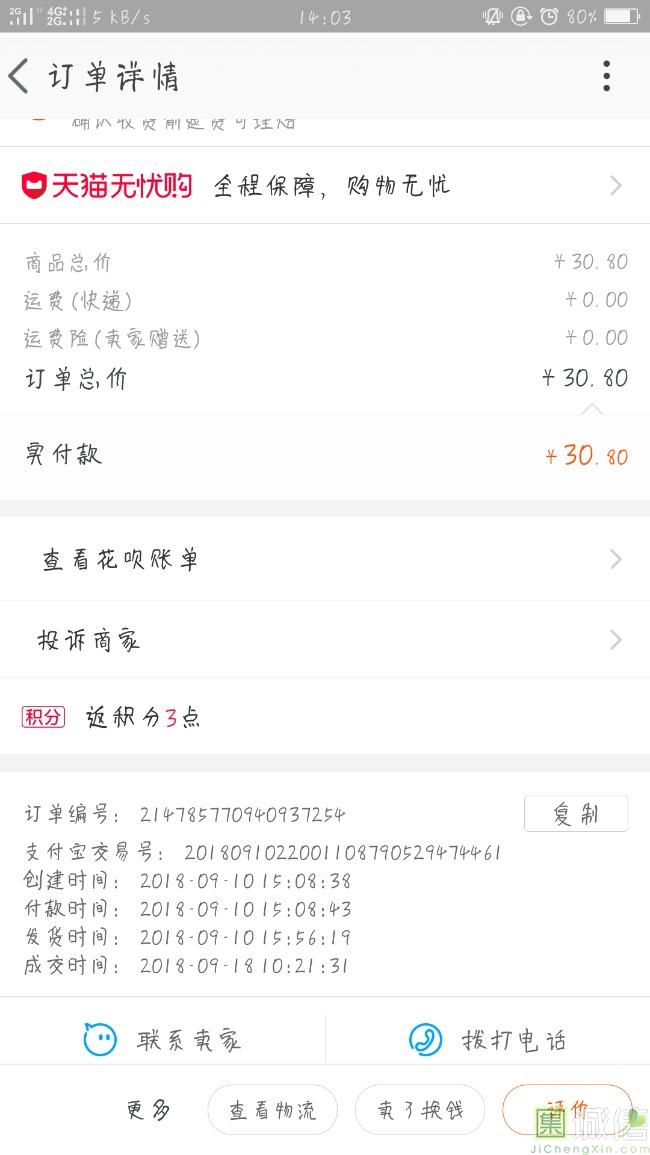Screen dimensions: 650x1155
Task: Check shipping with 查看物流
Action: pos(272,1110)
